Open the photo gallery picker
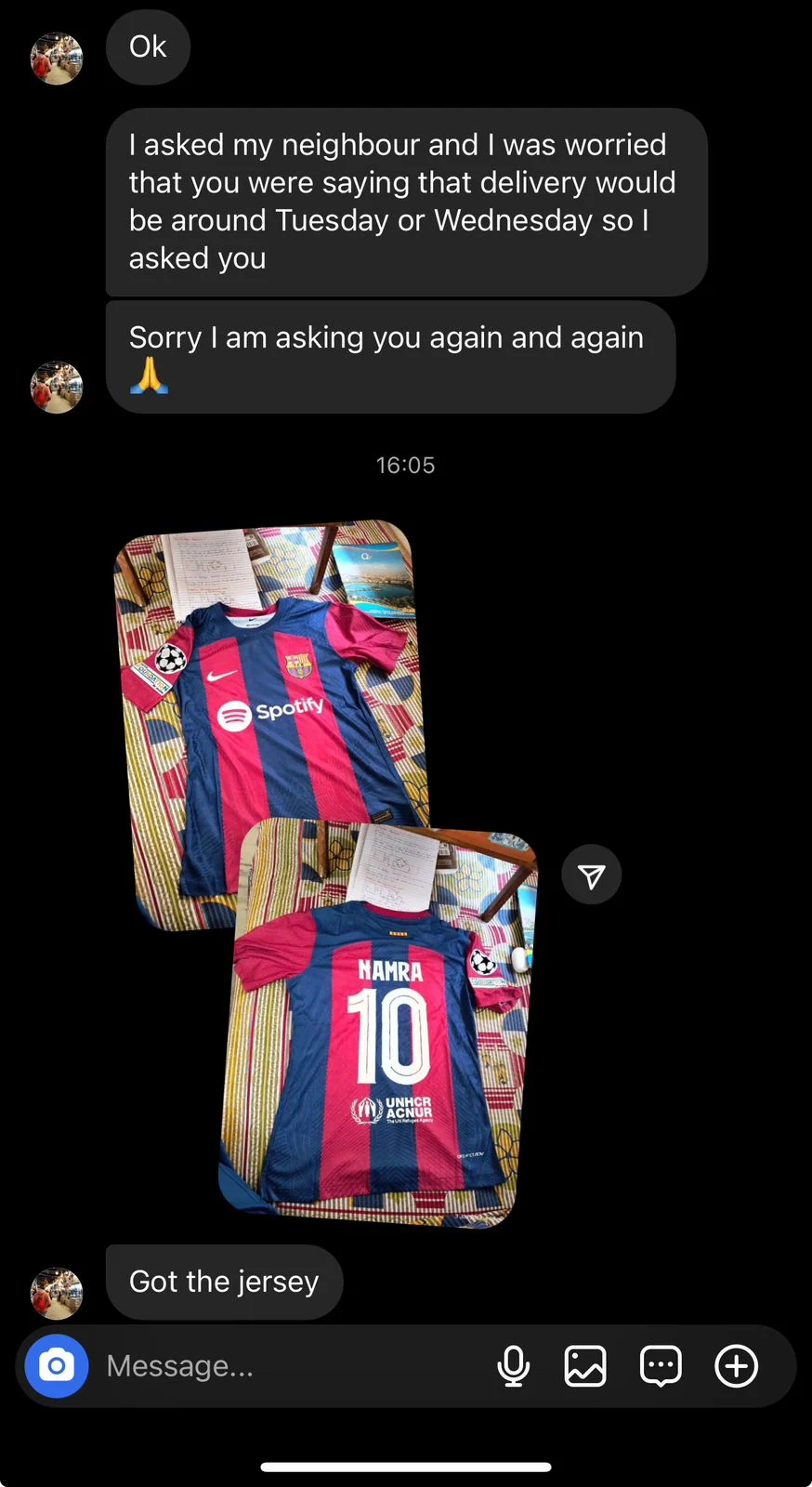812x1487 pixels. (585, 1365)
